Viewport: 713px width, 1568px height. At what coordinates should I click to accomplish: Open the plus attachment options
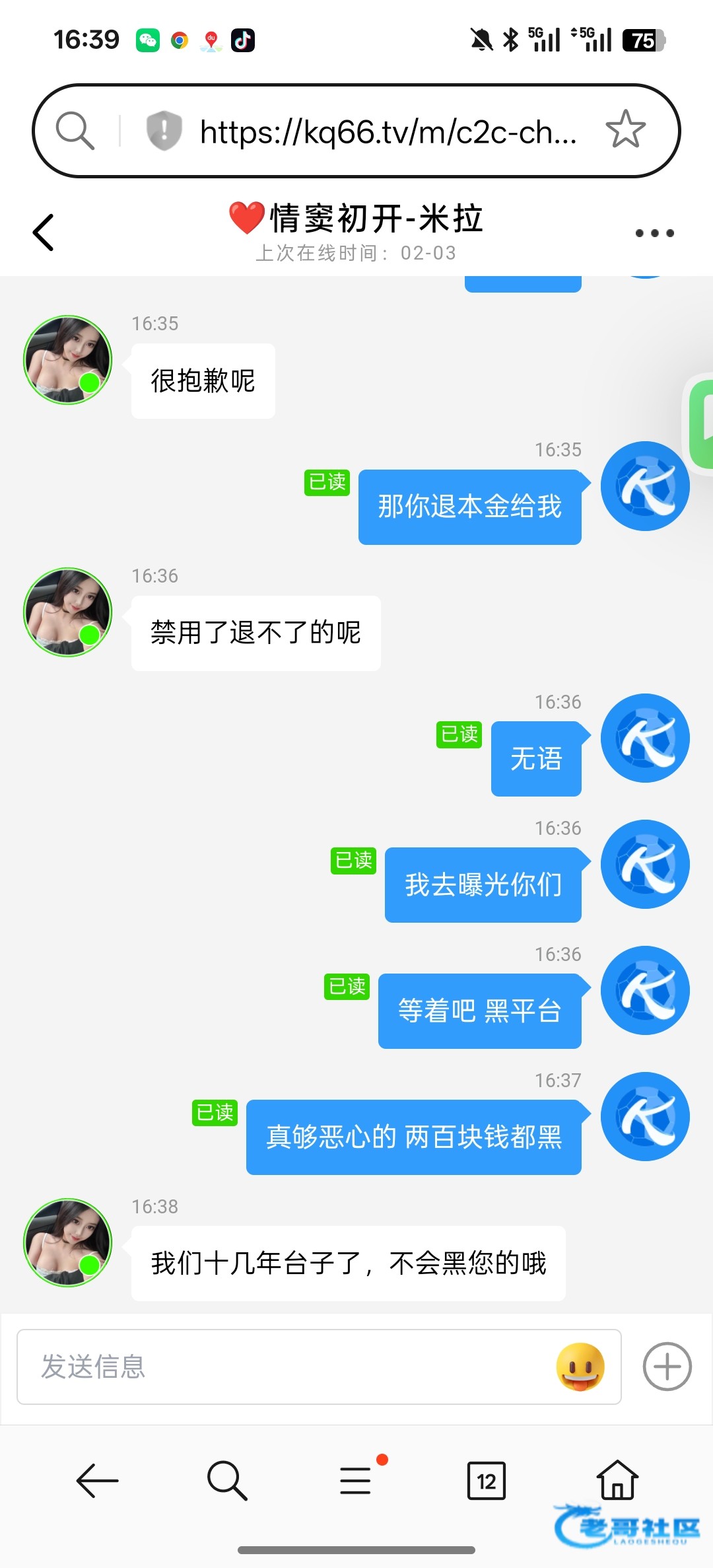tap(667, 1367)
